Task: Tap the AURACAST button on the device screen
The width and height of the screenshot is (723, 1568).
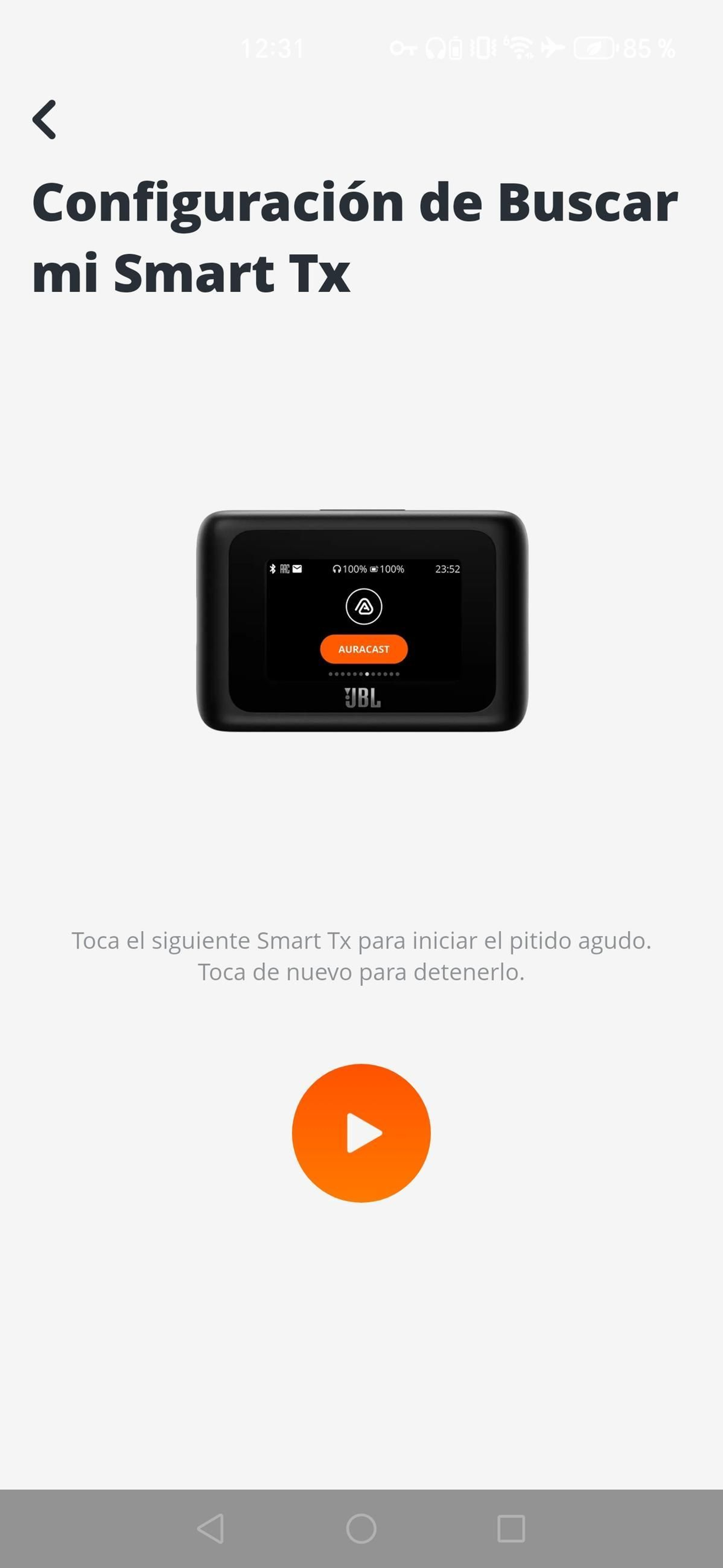Action: 364,649
